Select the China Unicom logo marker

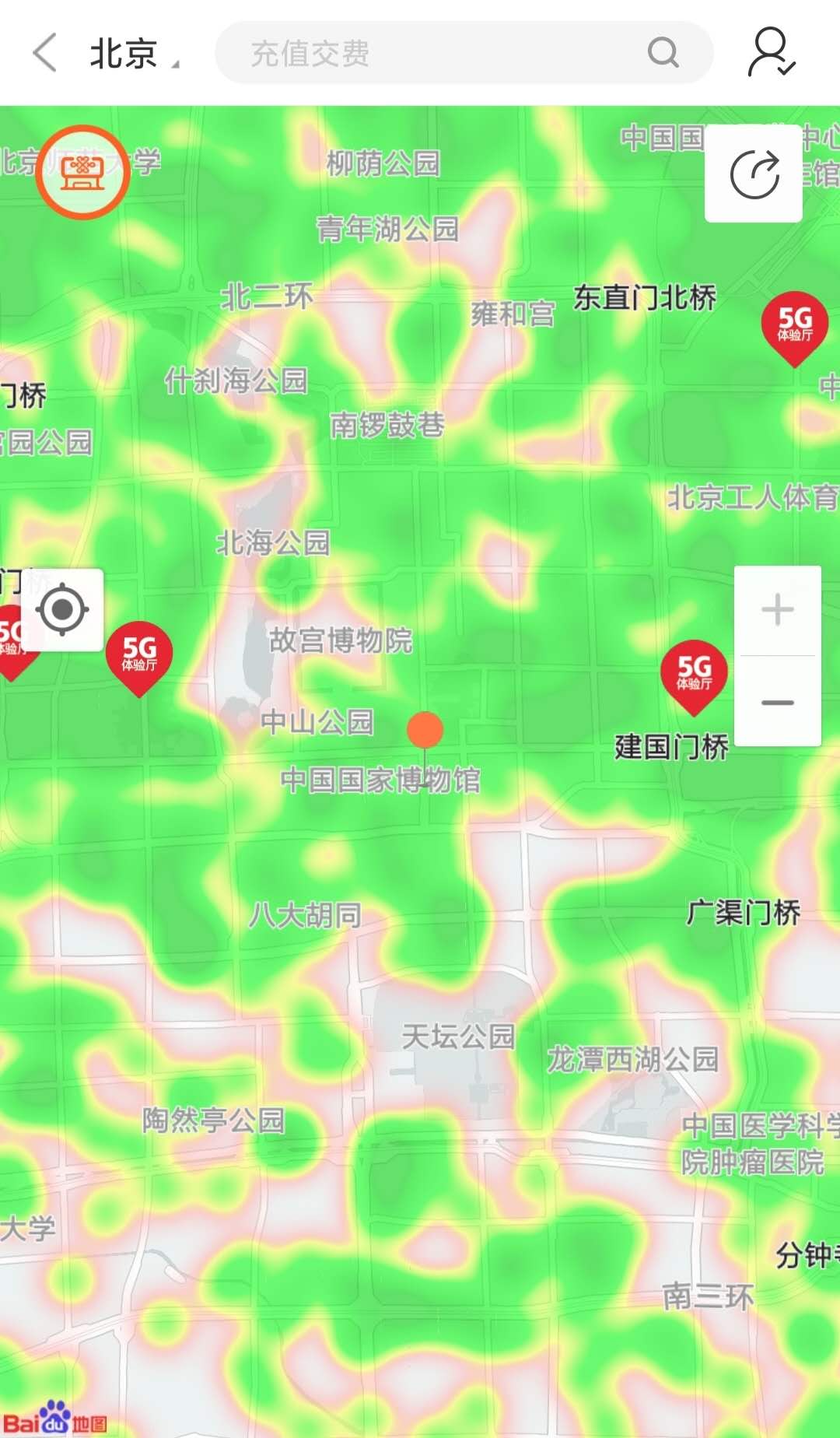(82, 171)
